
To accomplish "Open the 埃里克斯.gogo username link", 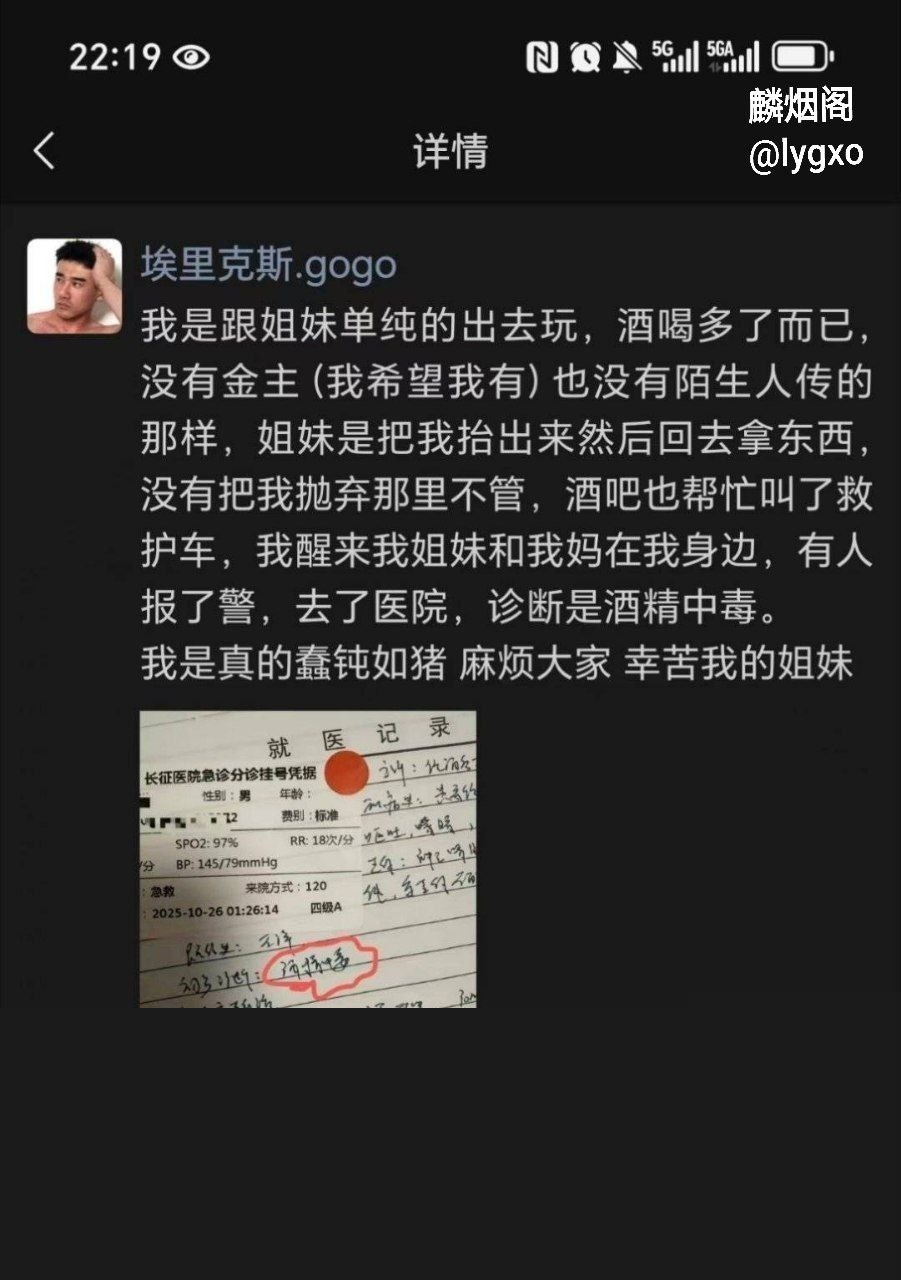I will point(268,266).
